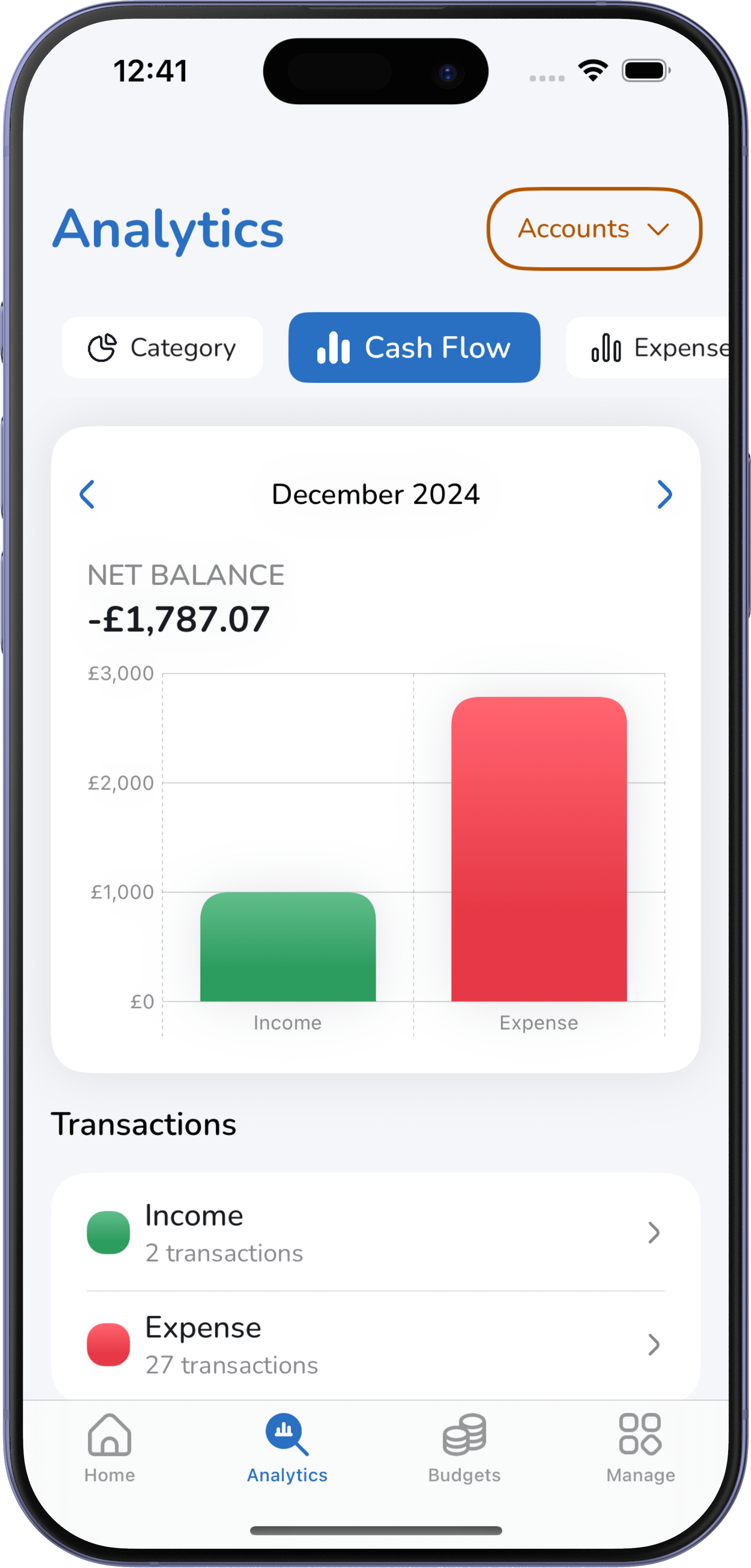Viewport: 751px width, 1568px height.
Task: Go to the Home tab
Action: coord(109,1449)
